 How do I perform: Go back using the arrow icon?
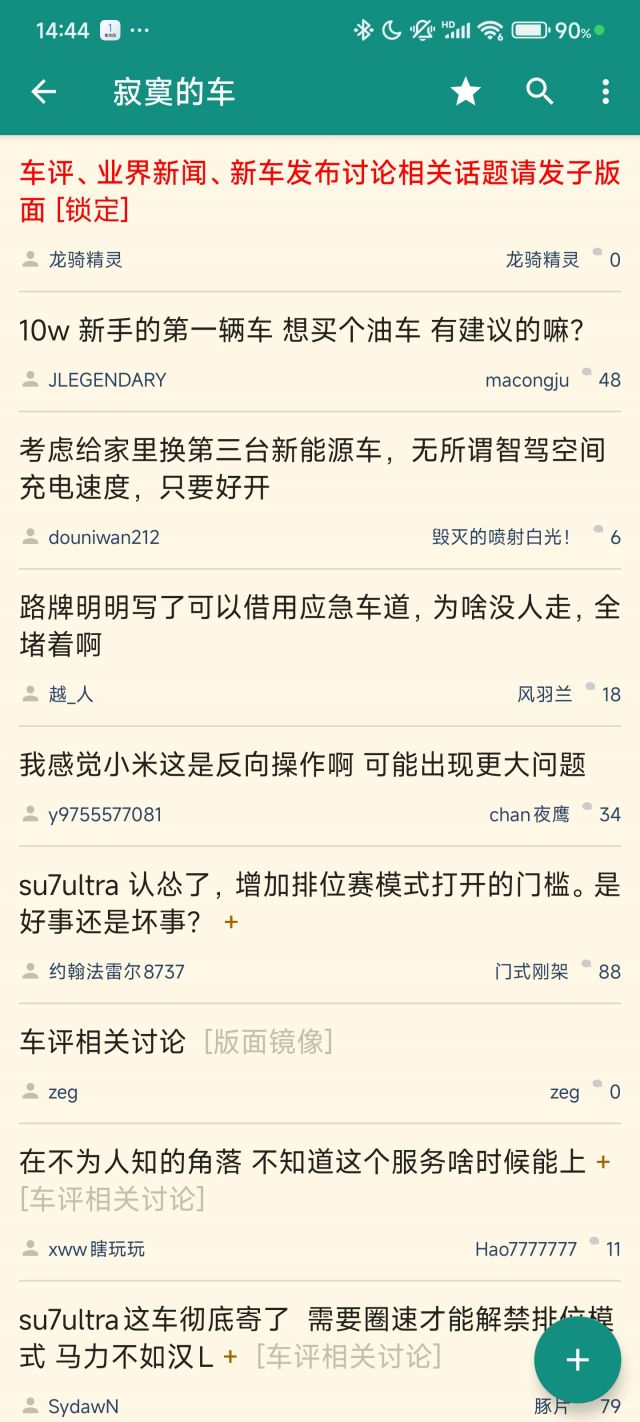[44, 92]
